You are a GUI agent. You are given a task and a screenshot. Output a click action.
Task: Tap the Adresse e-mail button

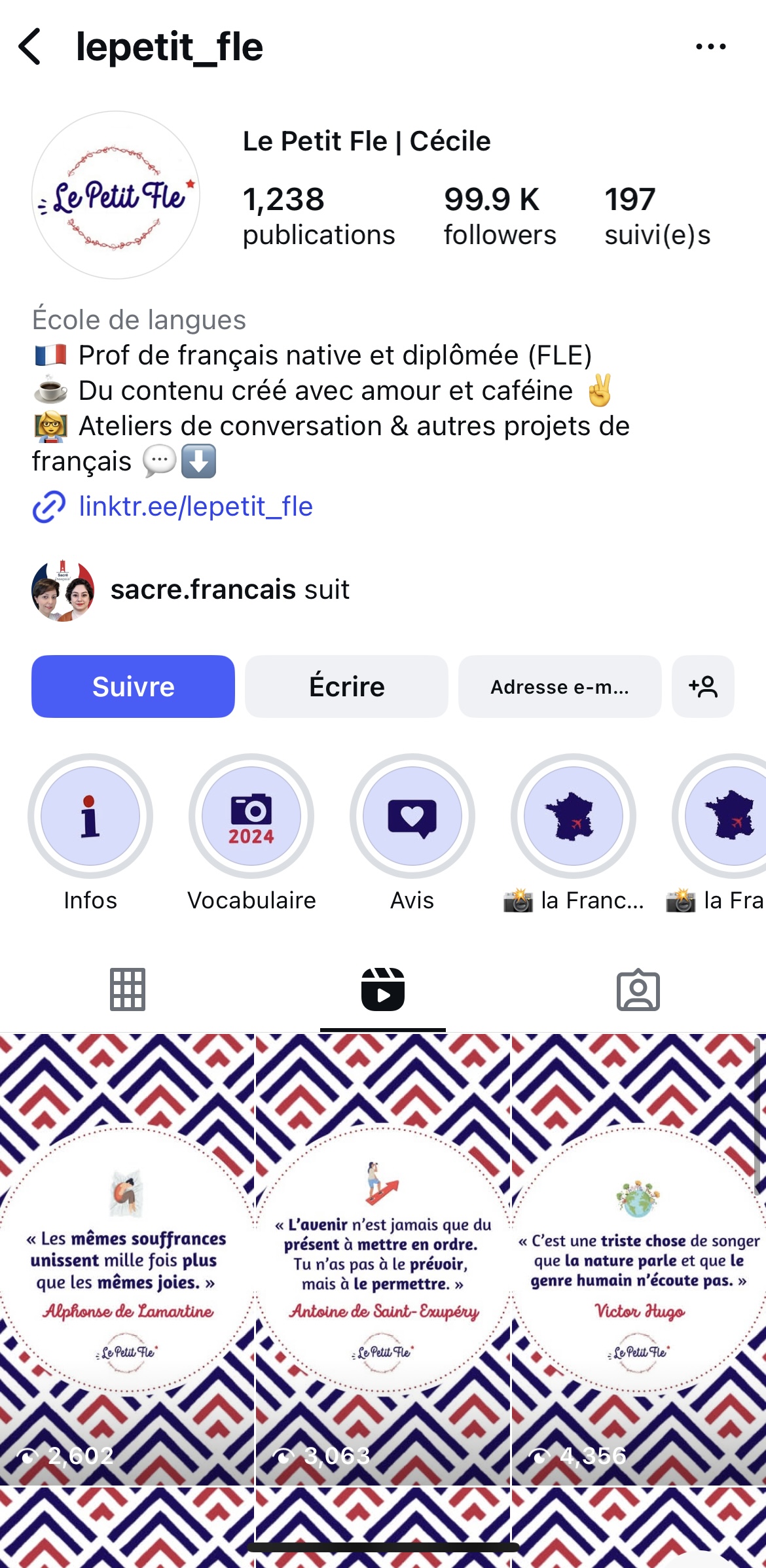click(559, 686)
